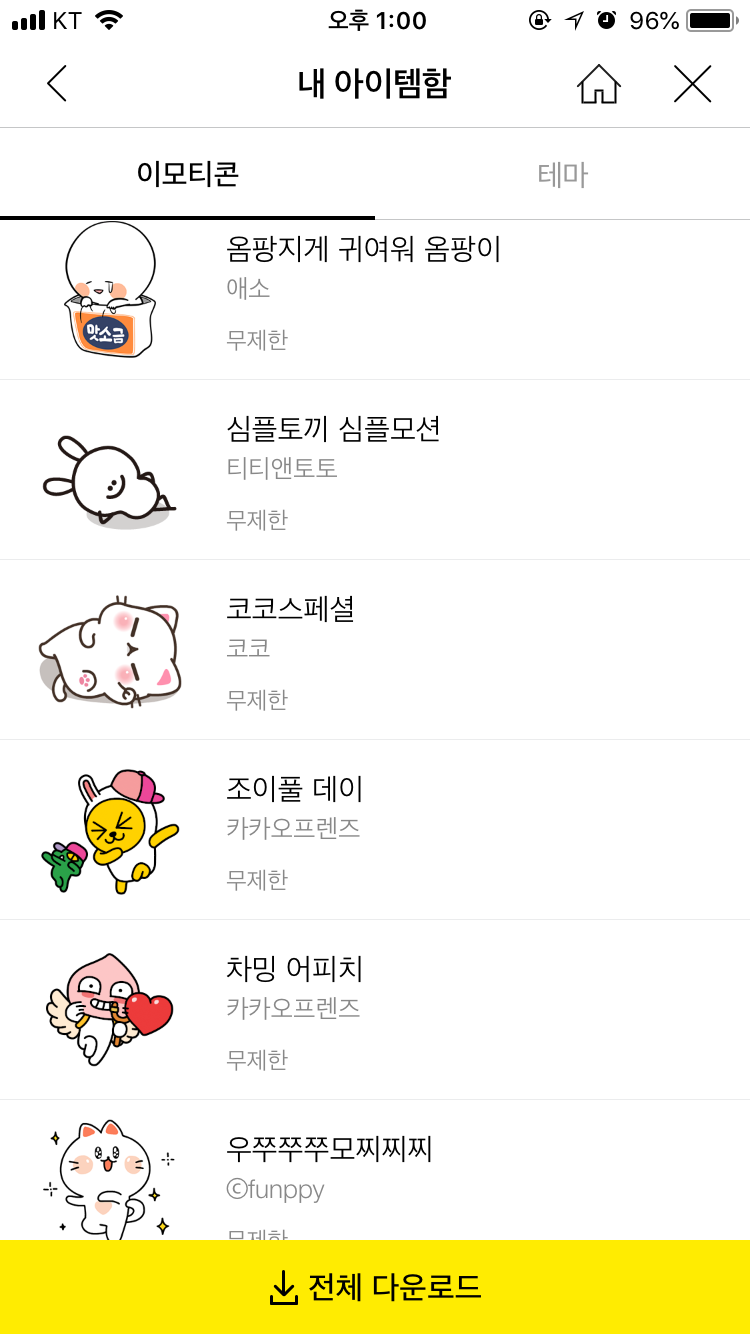Select the 이모티콘 tab
Screen dimensions: 750x1334
tap(188, 175)
